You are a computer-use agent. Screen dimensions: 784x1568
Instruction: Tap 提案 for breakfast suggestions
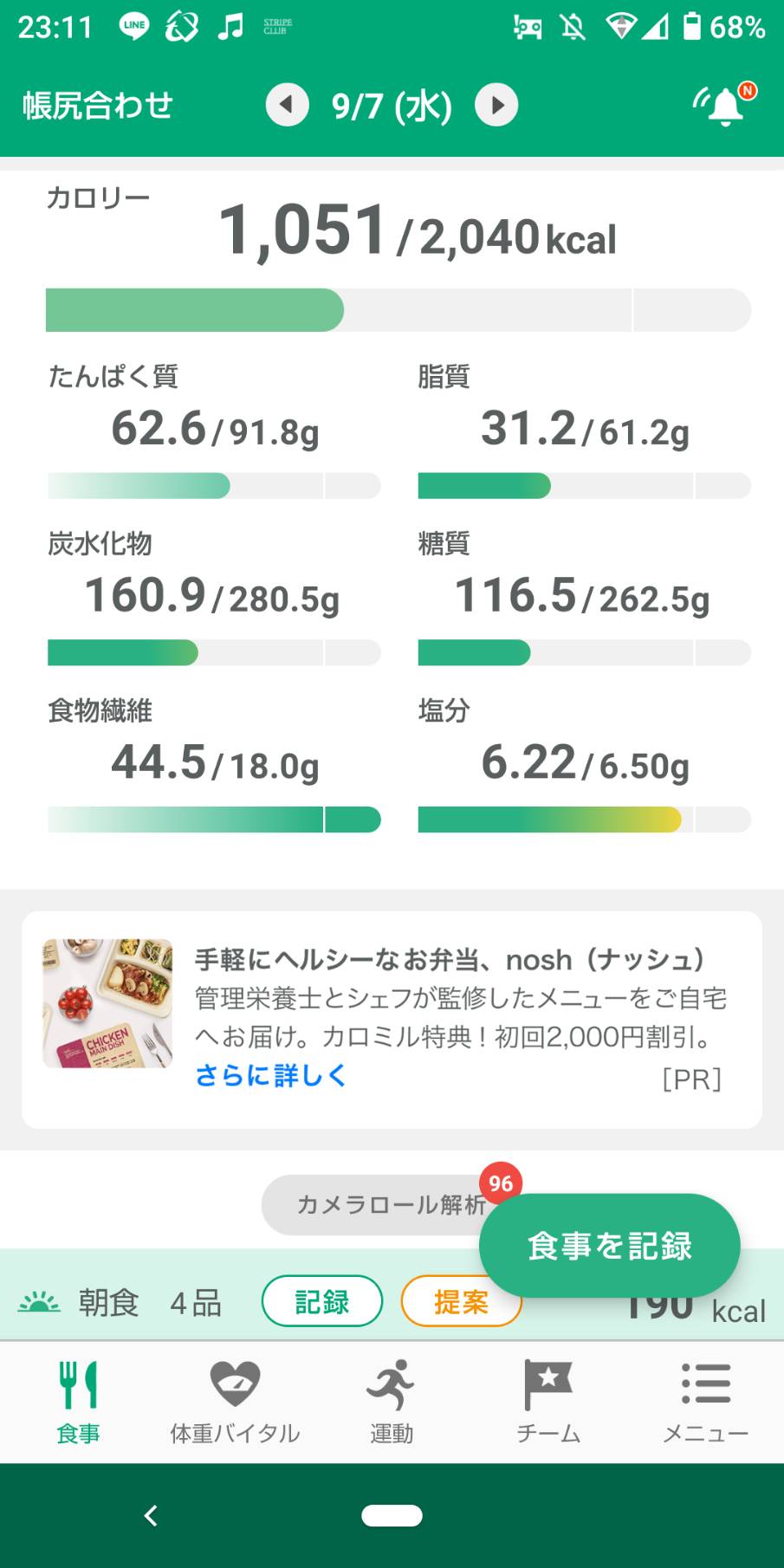click(x=461, y=1301)
